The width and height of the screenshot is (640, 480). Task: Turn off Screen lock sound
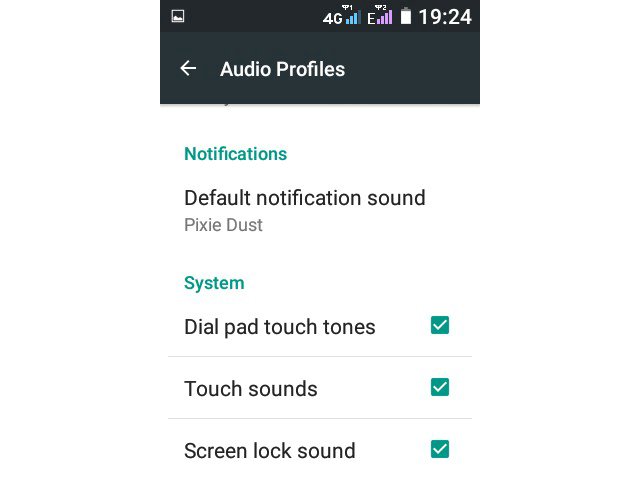(x=440, y=449)
